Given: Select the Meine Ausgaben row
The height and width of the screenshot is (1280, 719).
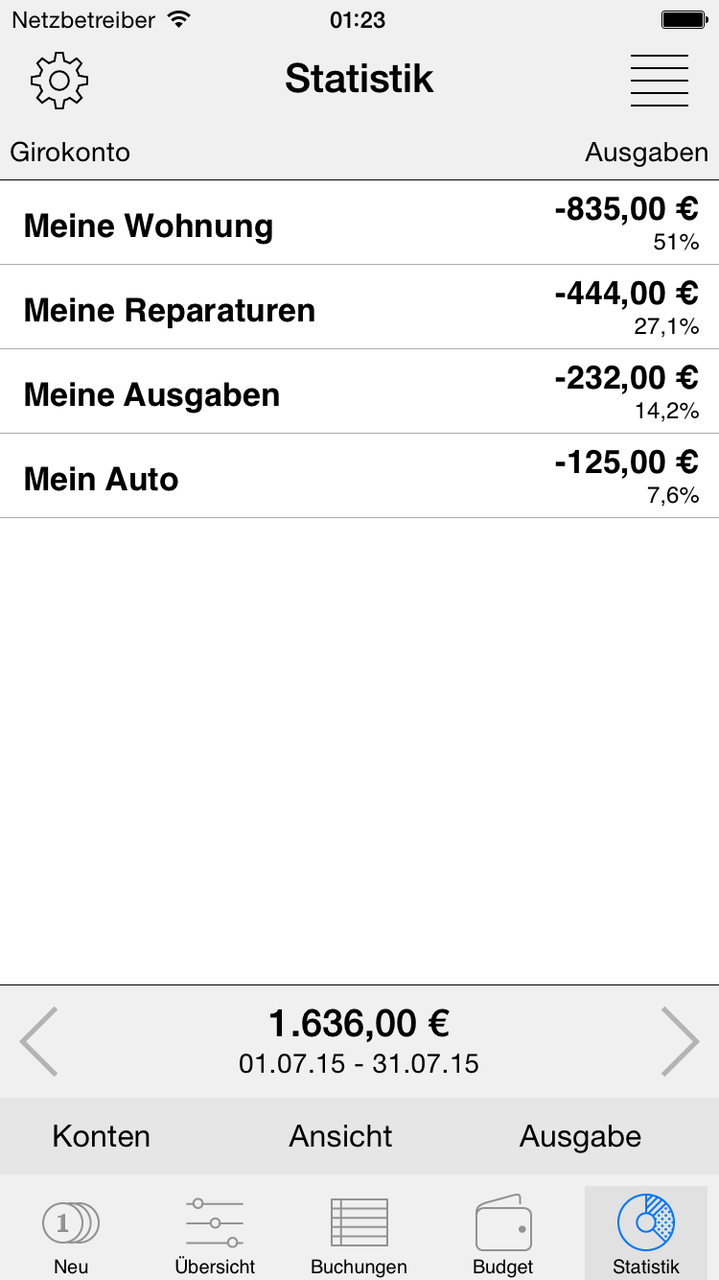Looking at the screenshot, I should (x=359, y=392).
